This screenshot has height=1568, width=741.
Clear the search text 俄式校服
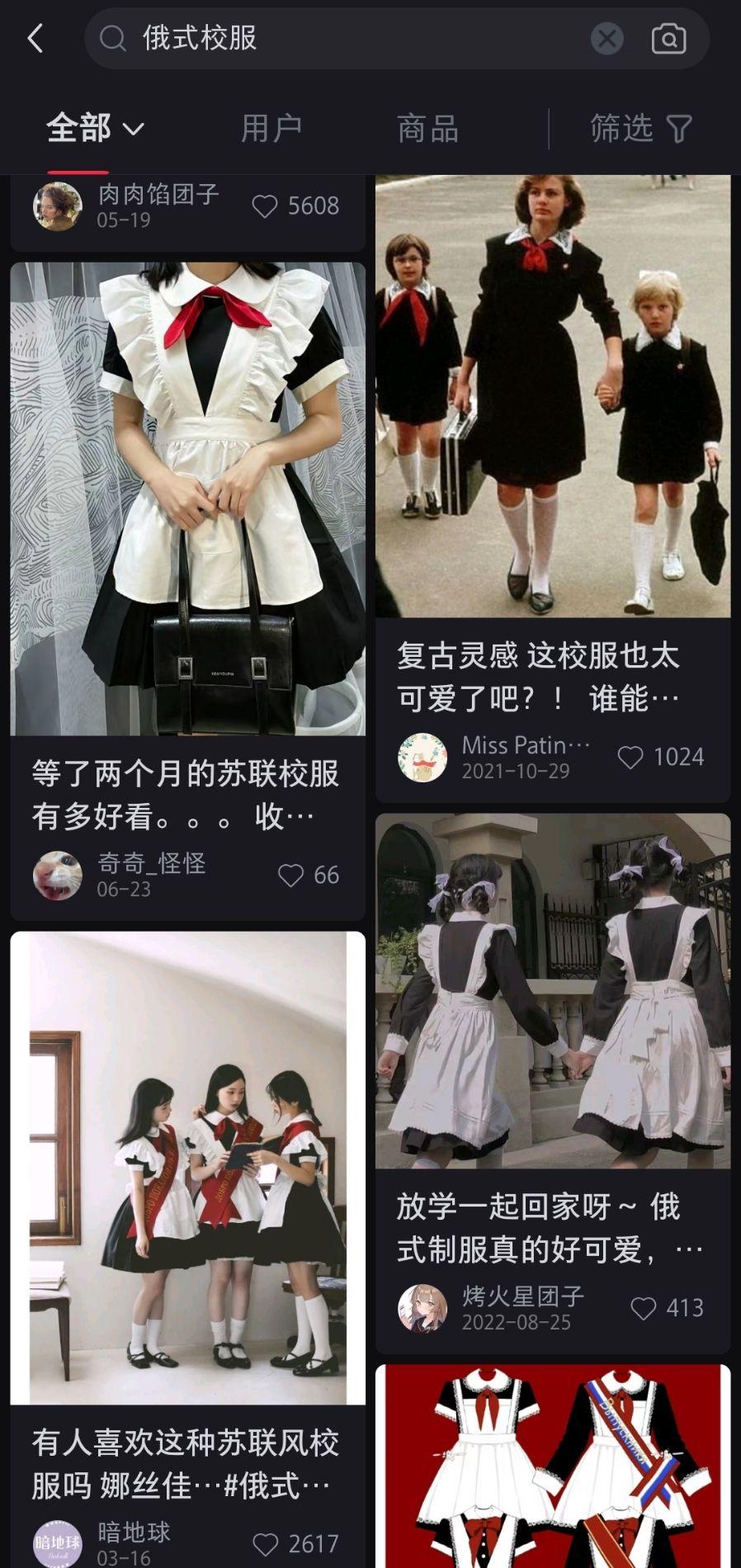point(606,38)
